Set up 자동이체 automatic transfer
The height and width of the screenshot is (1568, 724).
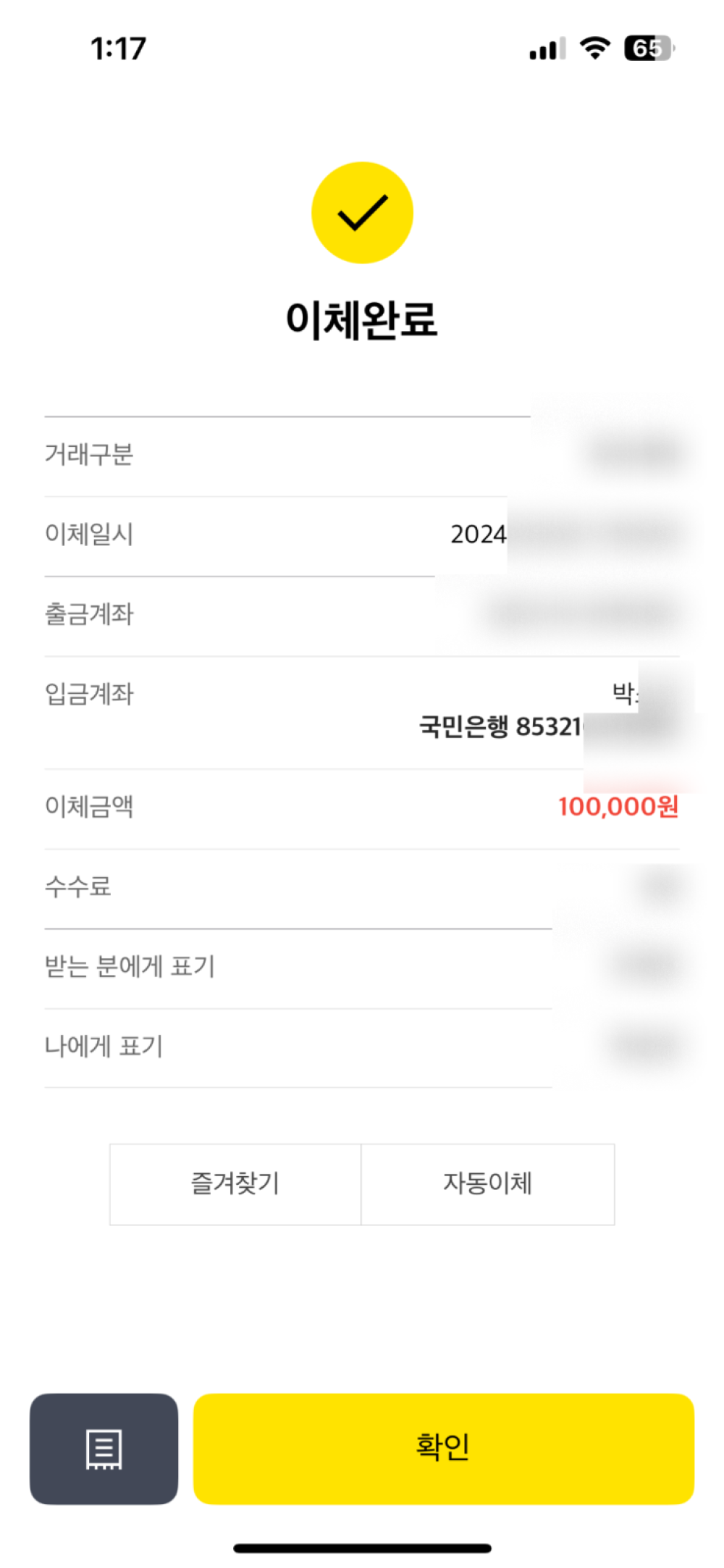click(488, 1184)
